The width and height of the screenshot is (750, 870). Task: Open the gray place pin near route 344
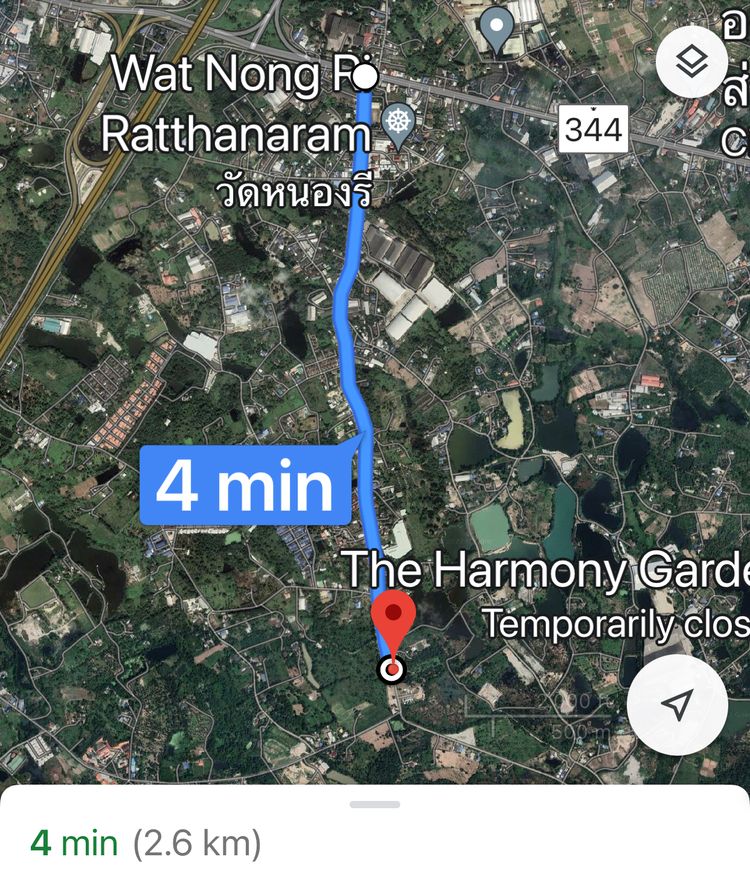(497, 31)
